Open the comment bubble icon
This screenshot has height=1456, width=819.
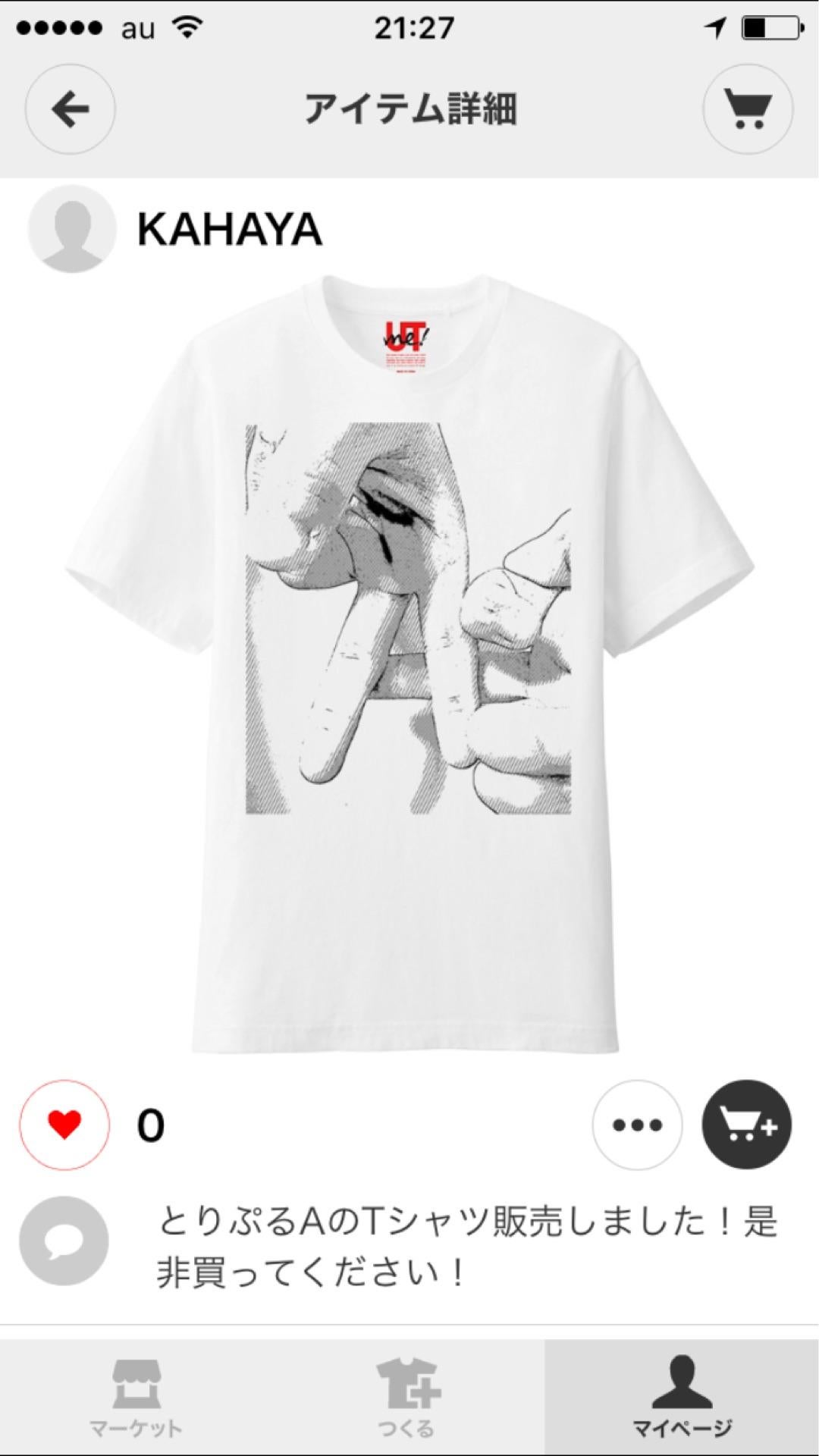[64, 1241]
